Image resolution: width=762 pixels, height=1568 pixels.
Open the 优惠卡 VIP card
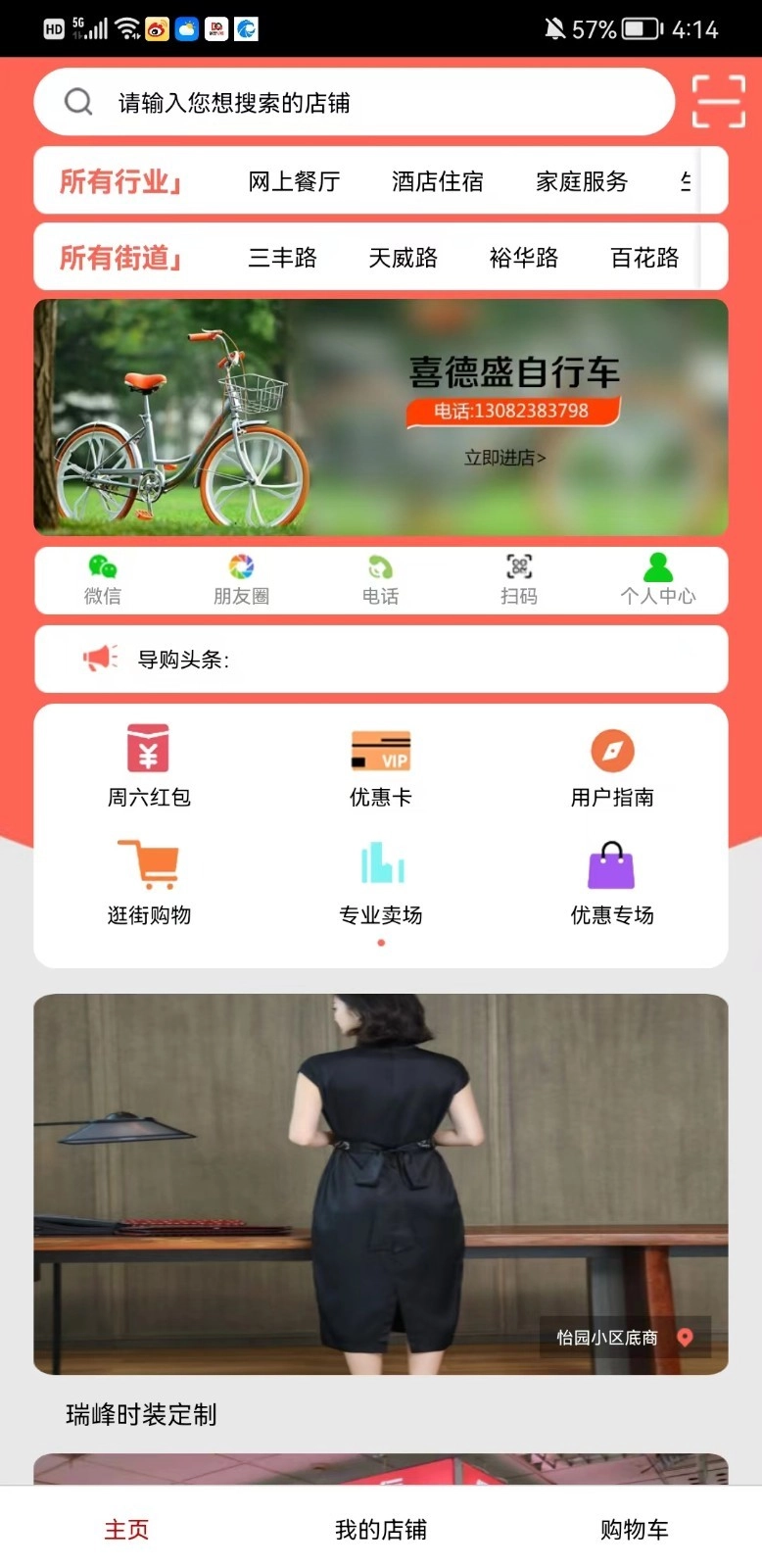point(380,766)
